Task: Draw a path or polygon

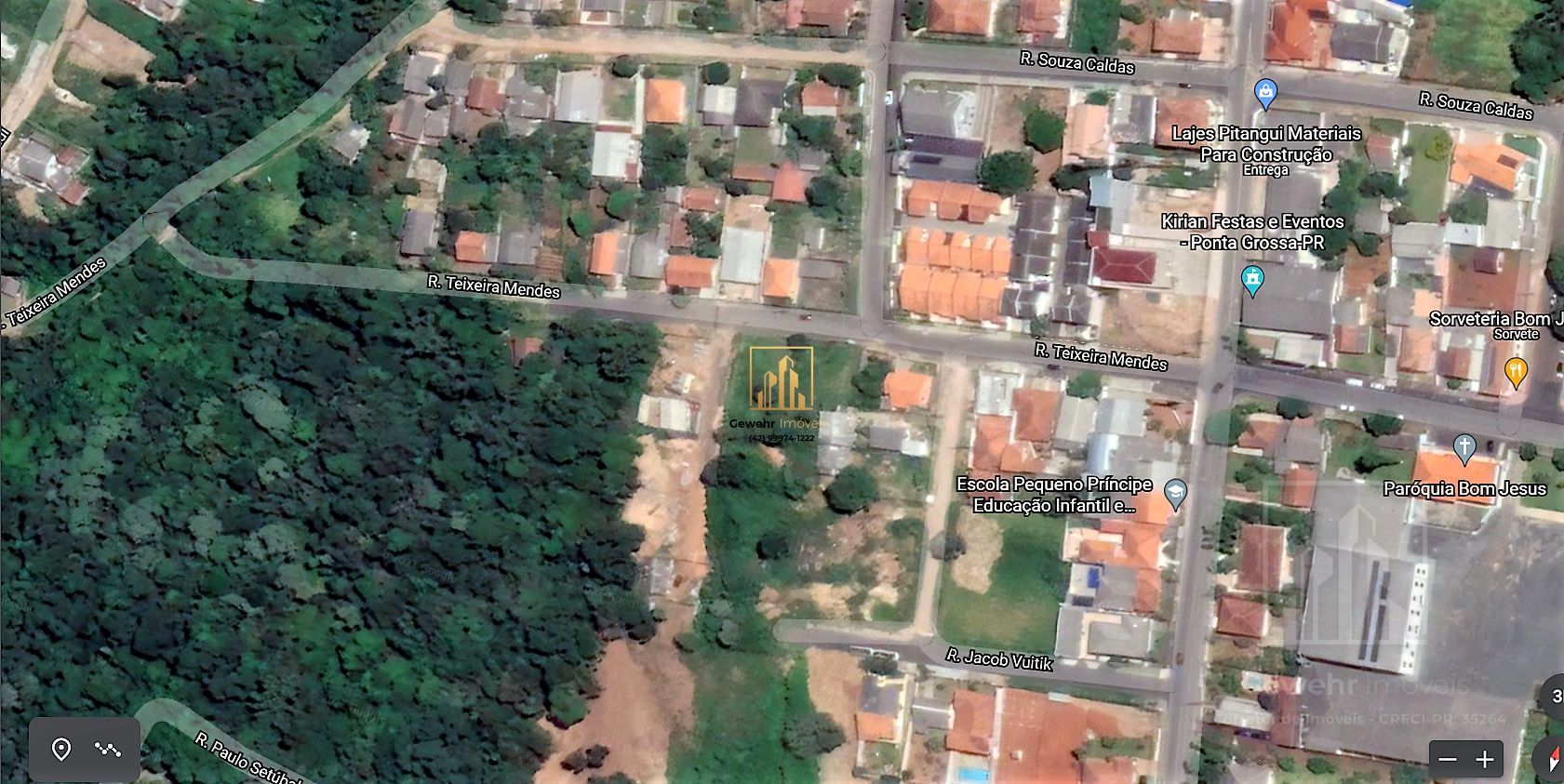Action: tap(108, 750)
